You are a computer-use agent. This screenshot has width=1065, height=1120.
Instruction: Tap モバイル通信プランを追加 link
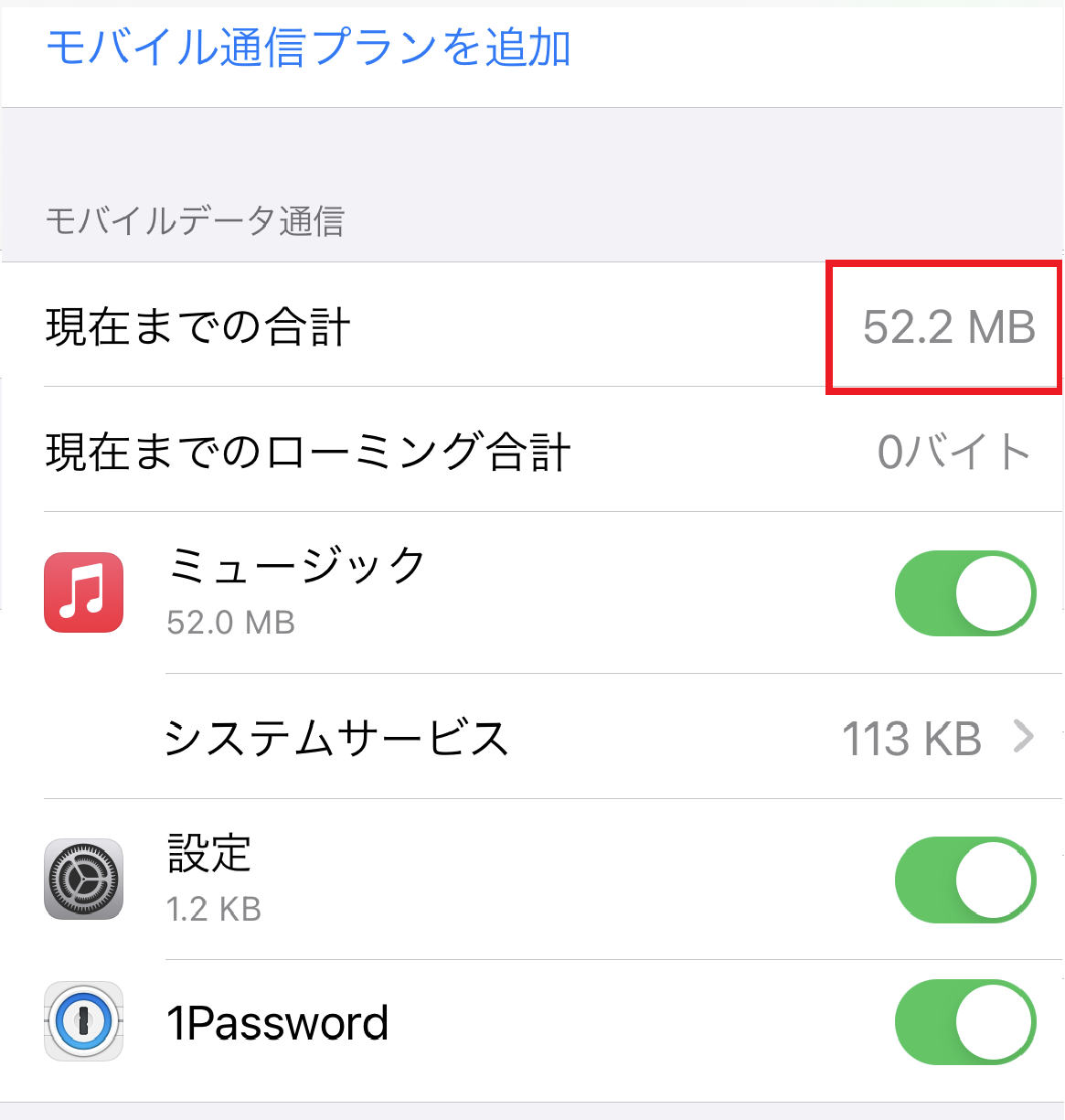[x=308, y=48]
